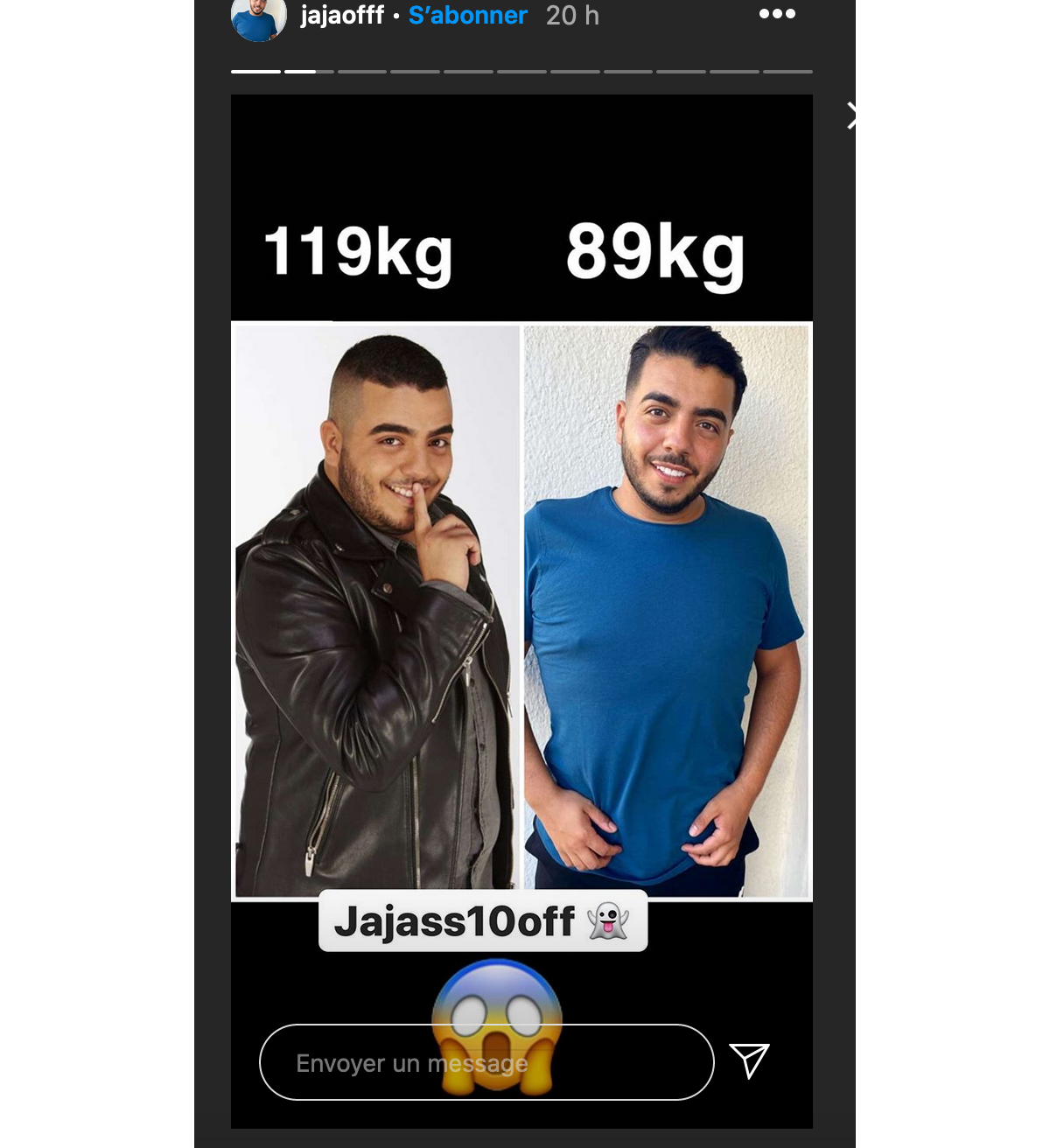Open the three-dot story options menu
This screenshot has height=1148, width=1050.
click(x=777, y=14)
